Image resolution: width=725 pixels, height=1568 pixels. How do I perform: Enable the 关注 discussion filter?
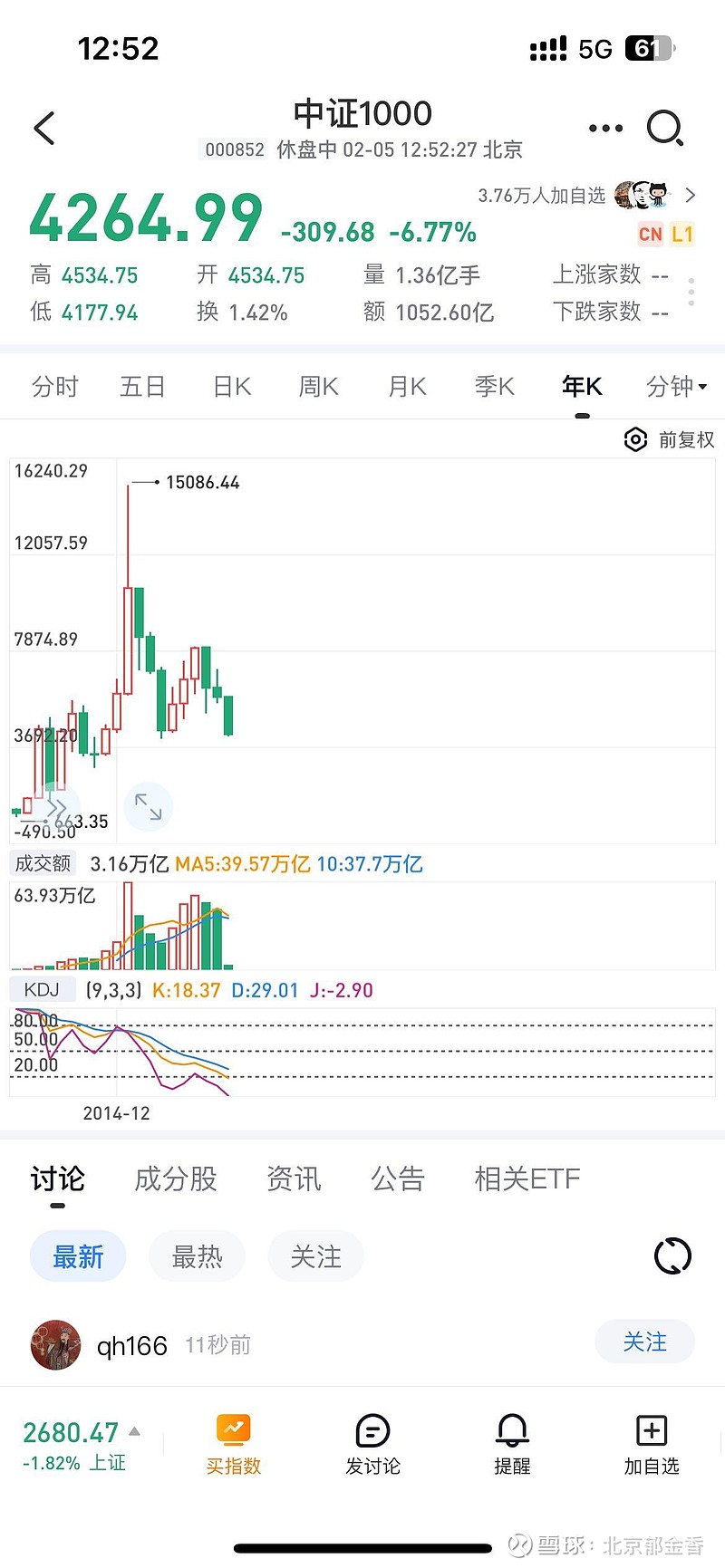315,1255
